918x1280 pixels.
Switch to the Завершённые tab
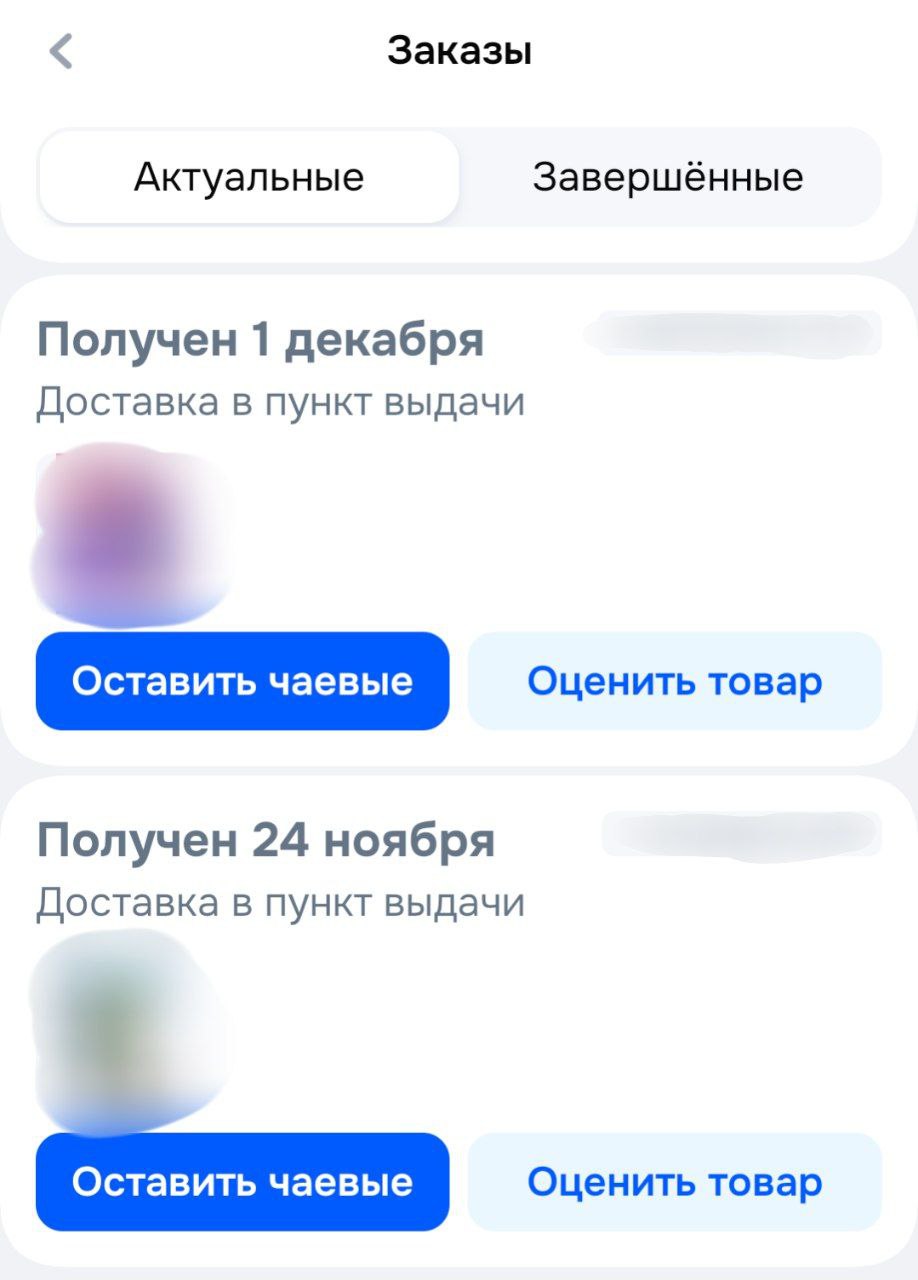[x=668, y=178]
